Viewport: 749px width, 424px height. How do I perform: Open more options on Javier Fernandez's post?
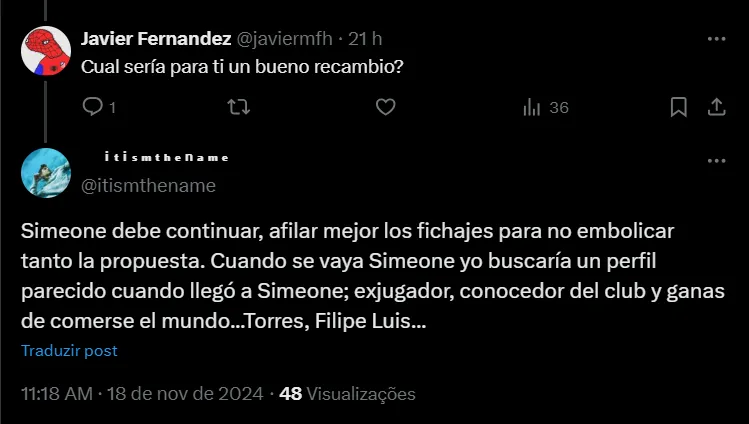716,39
